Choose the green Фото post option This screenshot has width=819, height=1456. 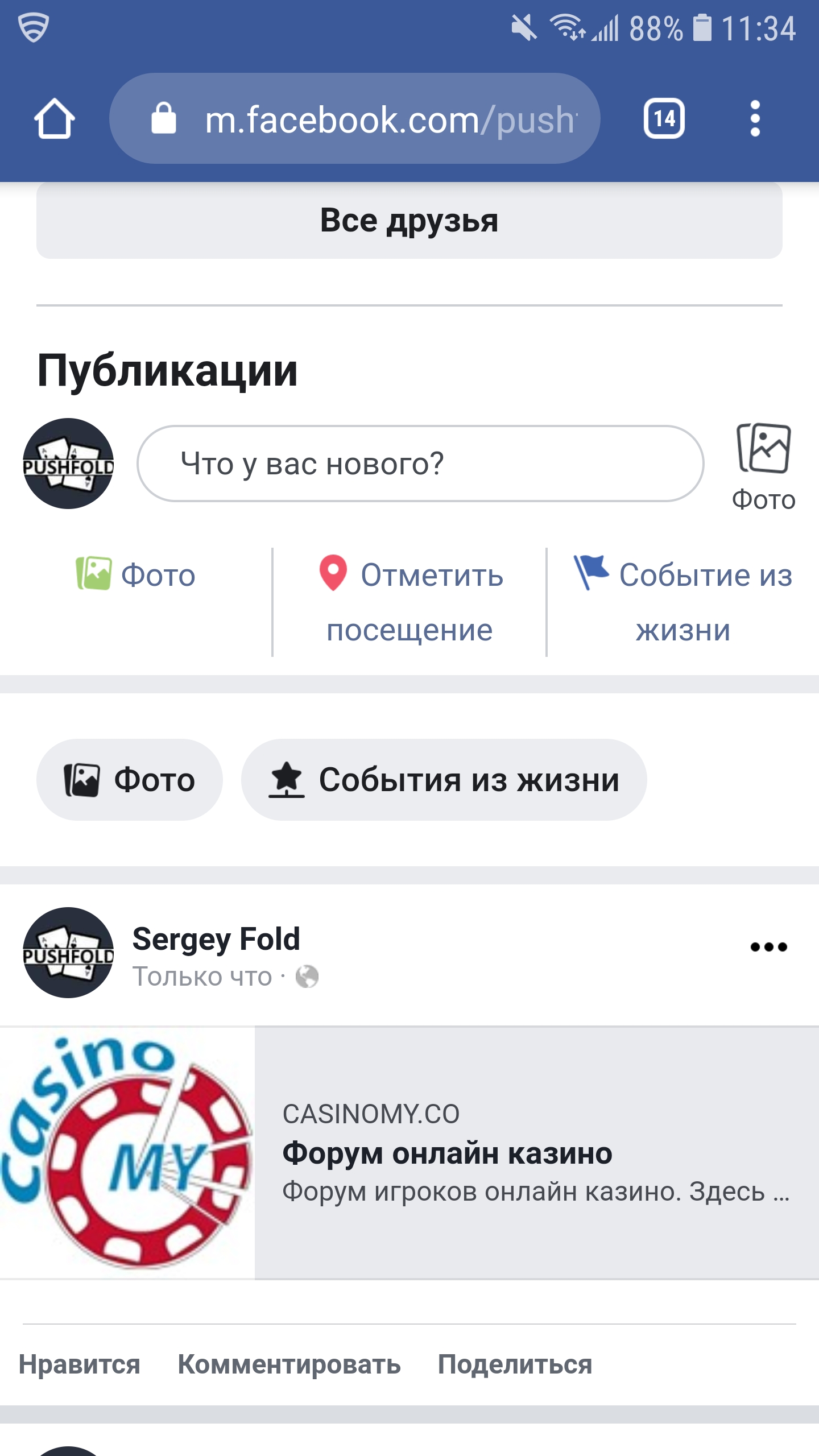tap(136, 576)
